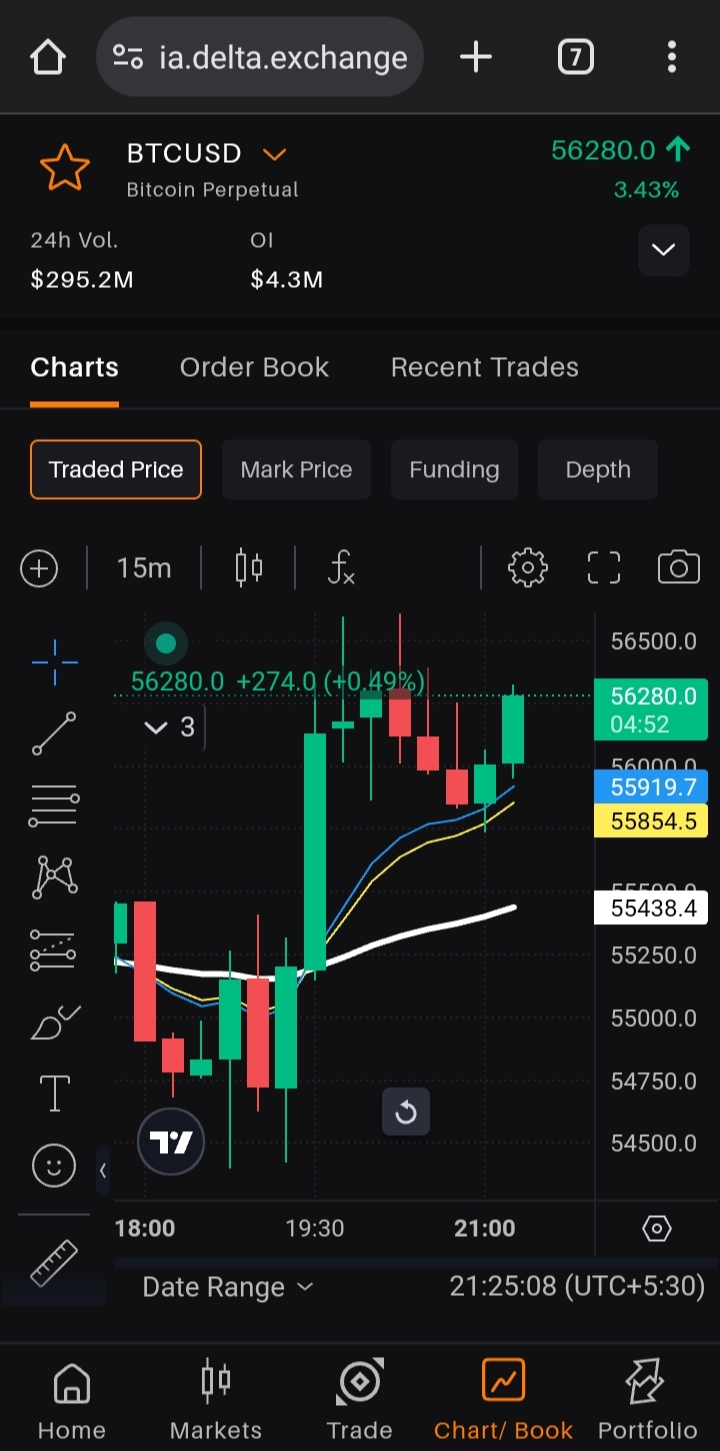Open the BTCUSD contract selector dropdown

point(273,154)
